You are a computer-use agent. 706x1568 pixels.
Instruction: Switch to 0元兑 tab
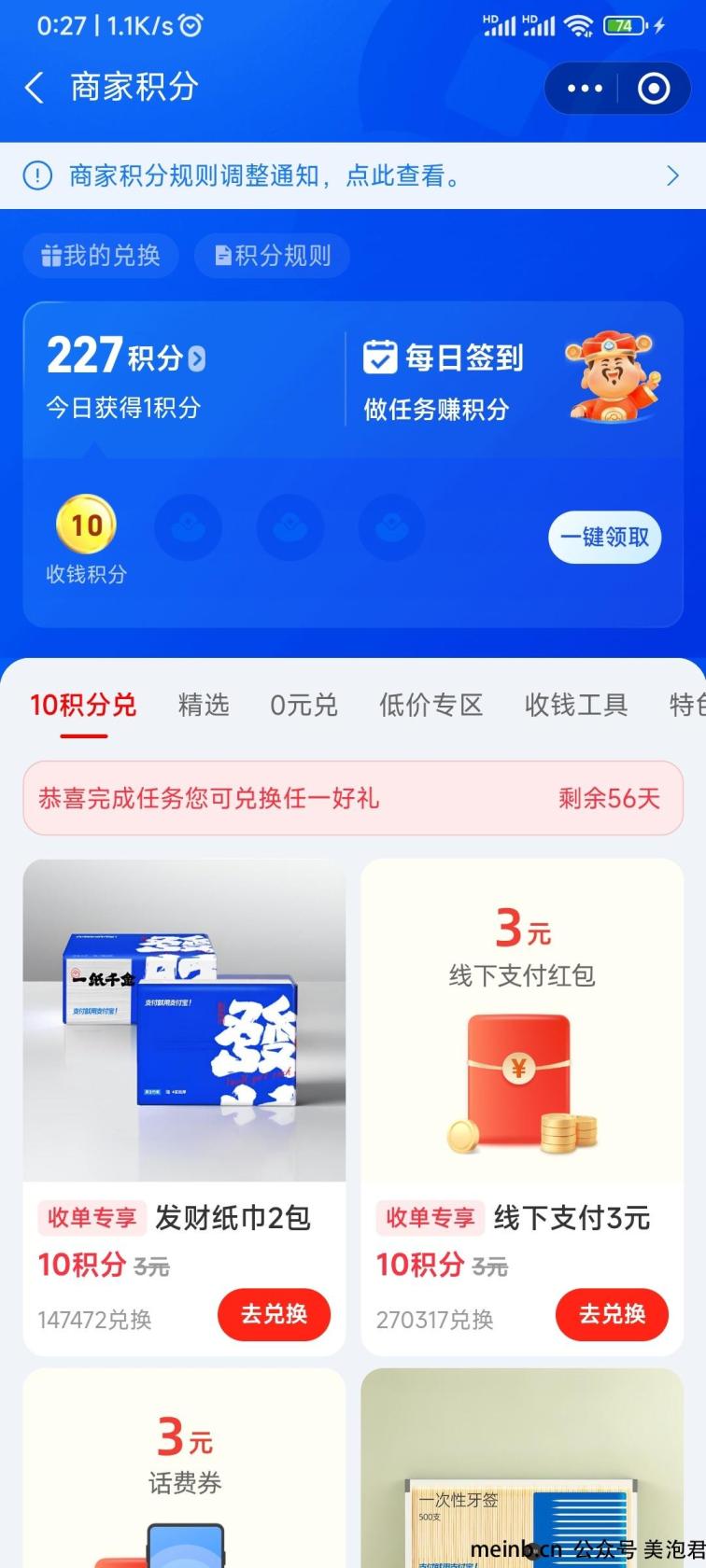304,705
